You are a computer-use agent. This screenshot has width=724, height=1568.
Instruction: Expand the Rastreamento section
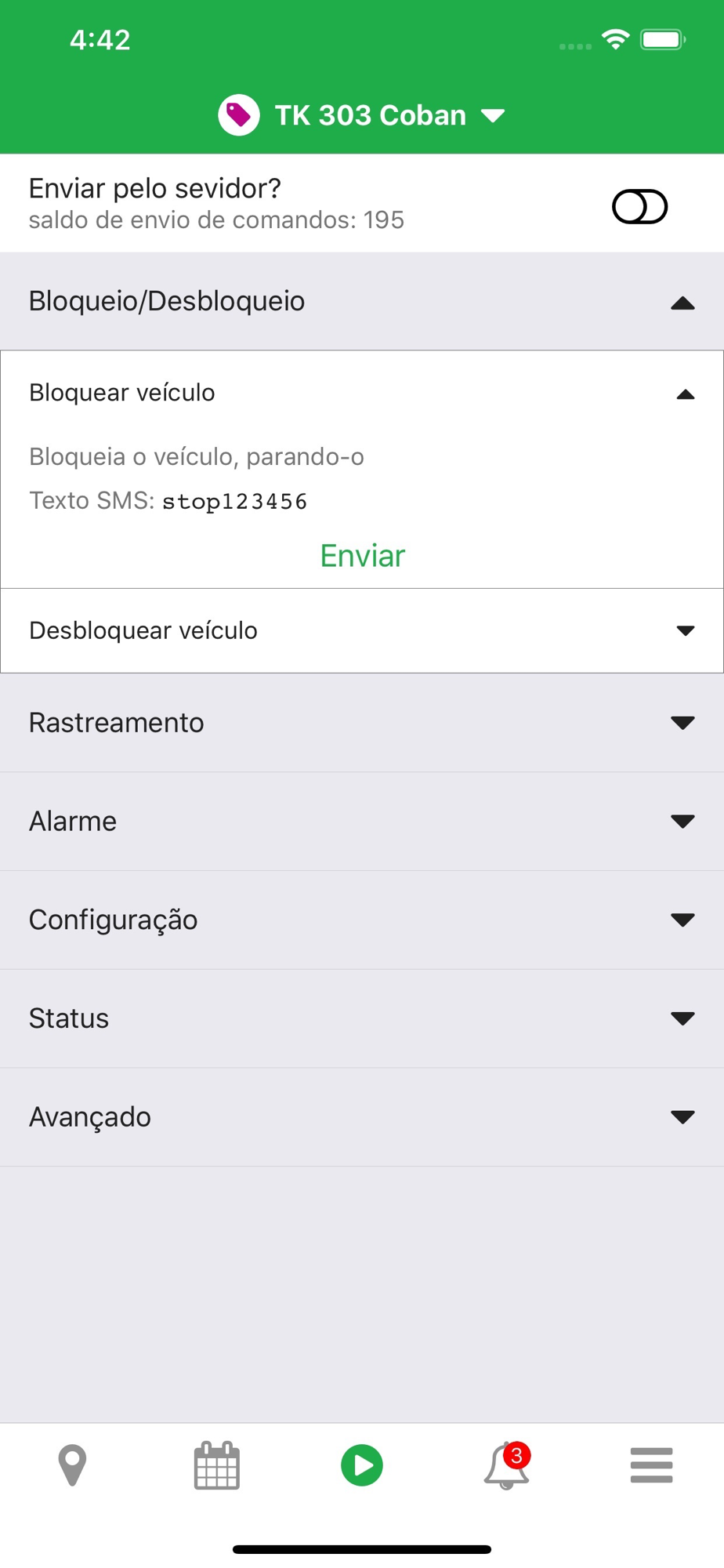pyautogui.click(x=362, y=722)
